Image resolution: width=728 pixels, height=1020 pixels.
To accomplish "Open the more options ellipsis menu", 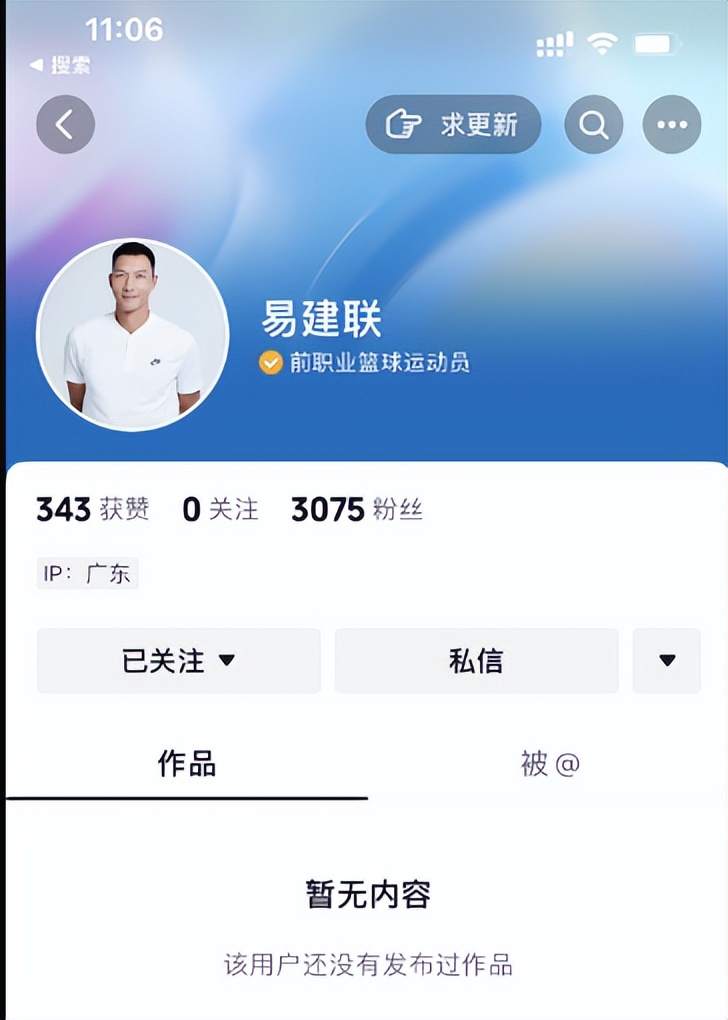I will click(672, 124).
